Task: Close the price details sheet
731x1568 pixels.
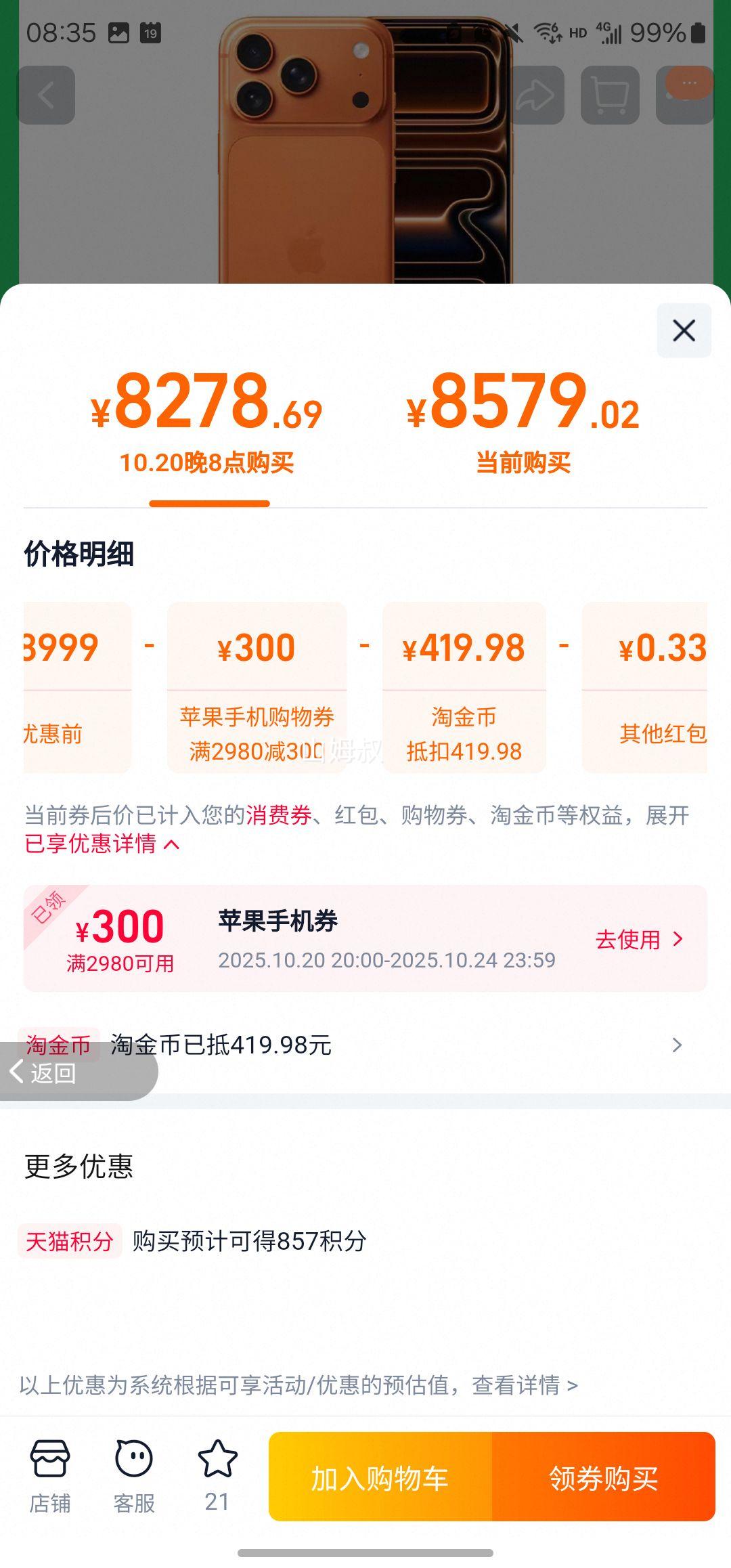Action: (684, 330)
